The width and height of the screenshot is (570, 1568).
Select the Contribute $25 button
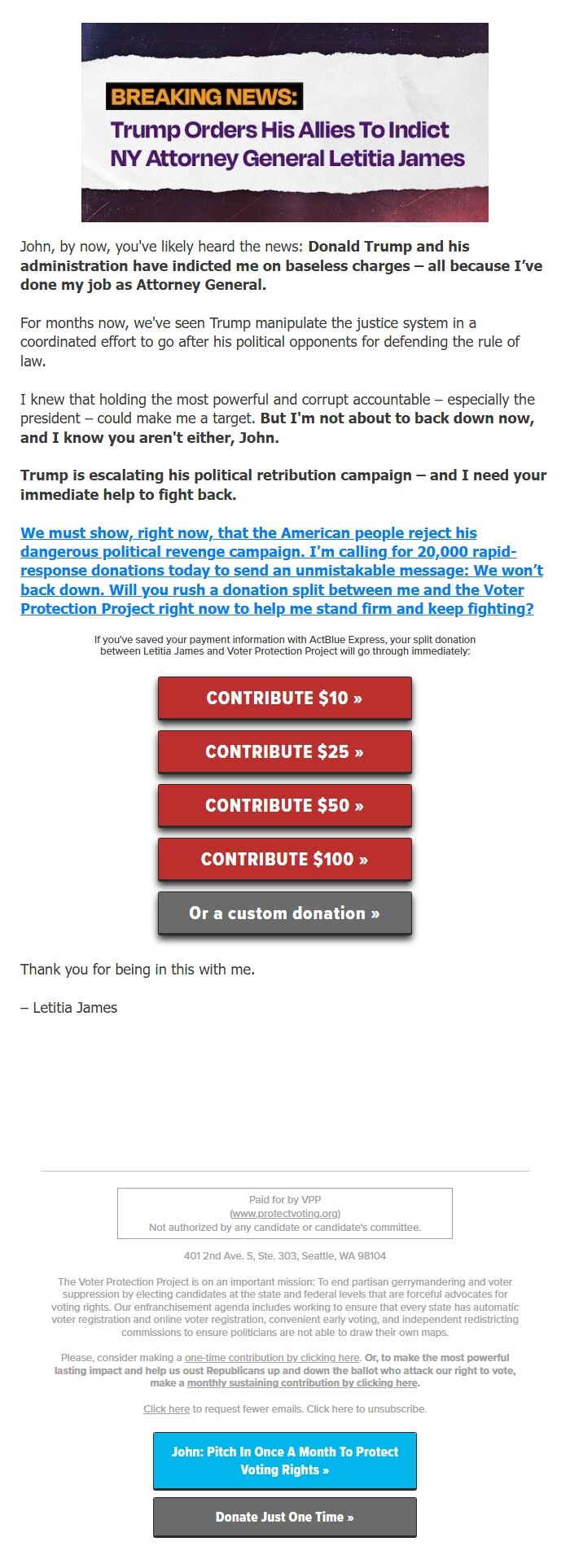tap(284, 752)
